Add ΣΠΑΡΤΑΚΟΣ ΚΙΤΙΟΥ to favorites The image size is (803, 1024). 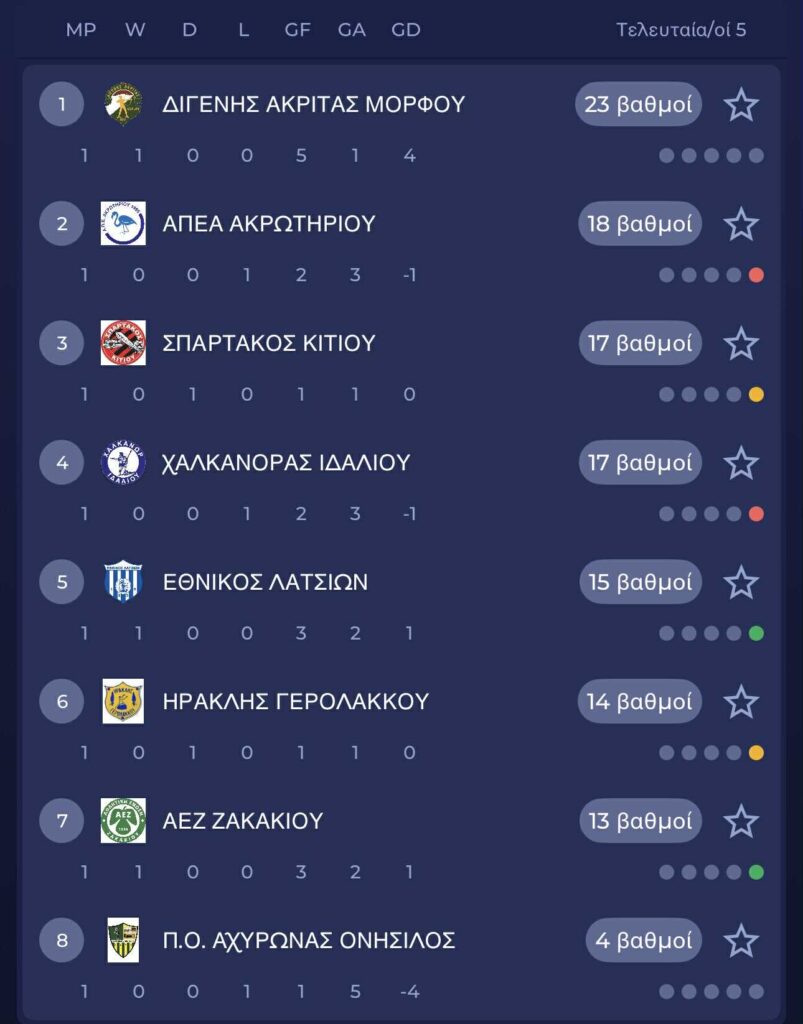coord(740,344)
